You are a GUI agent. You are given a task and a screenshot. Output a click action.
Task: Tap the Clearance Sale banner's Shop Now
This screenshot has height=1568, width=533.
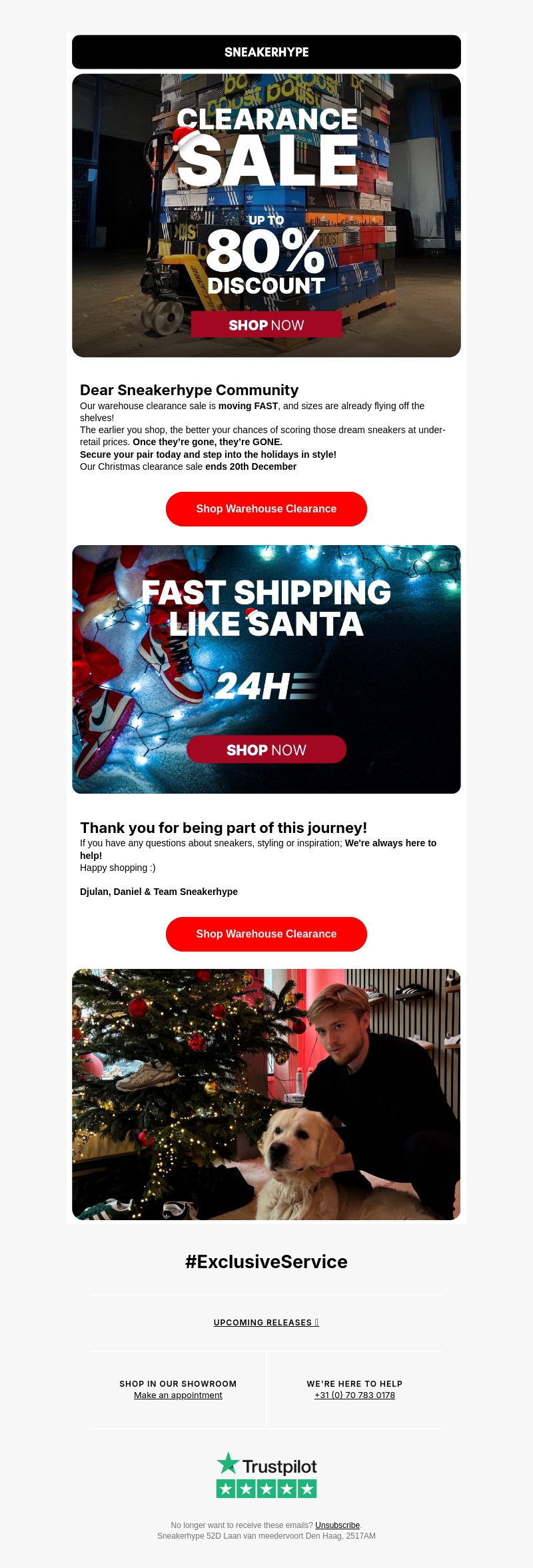266,325
